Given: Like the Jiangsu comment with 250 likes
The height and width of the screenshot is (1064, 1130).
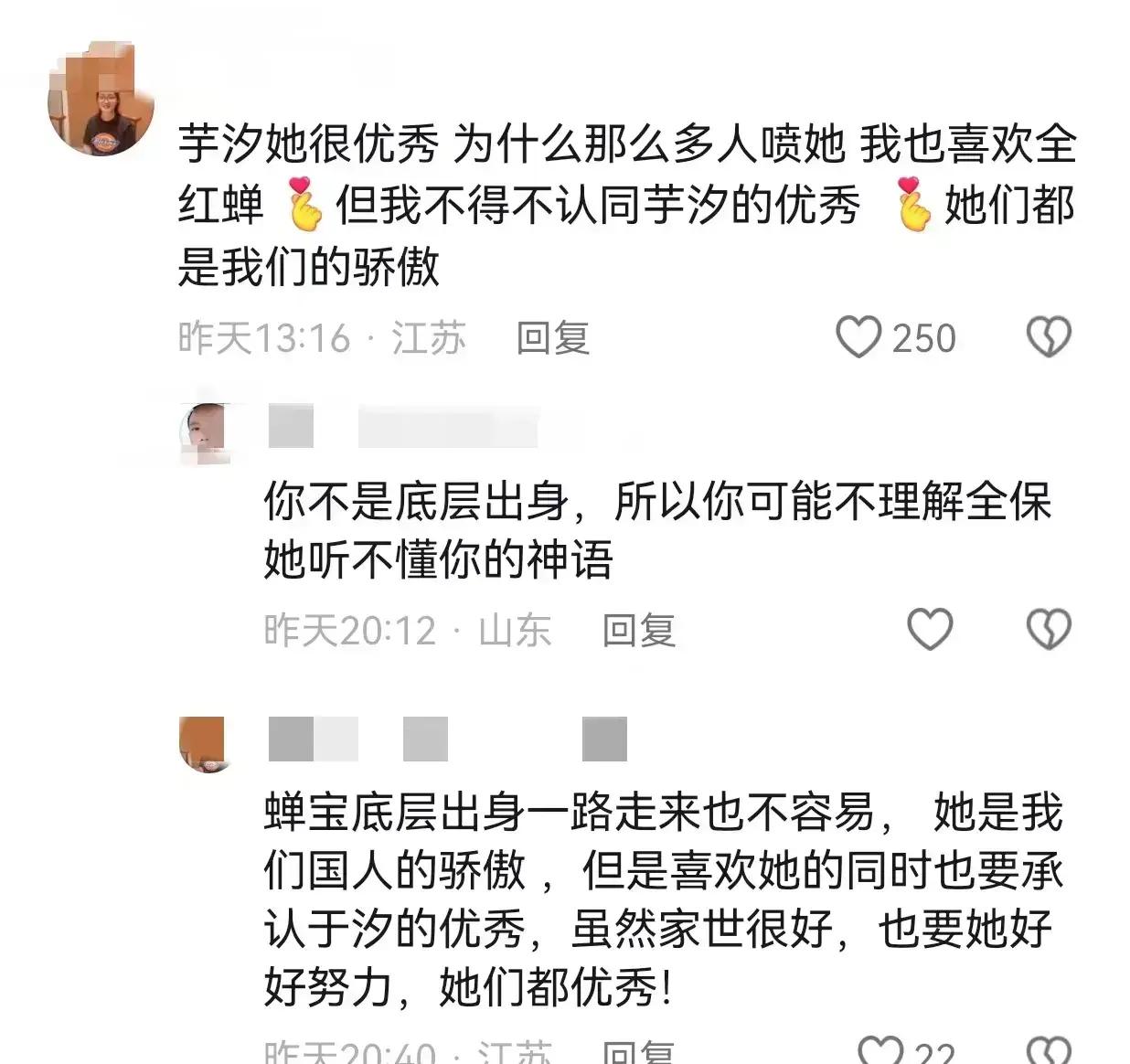Looking at the screenshot, I should click(859, 337).
